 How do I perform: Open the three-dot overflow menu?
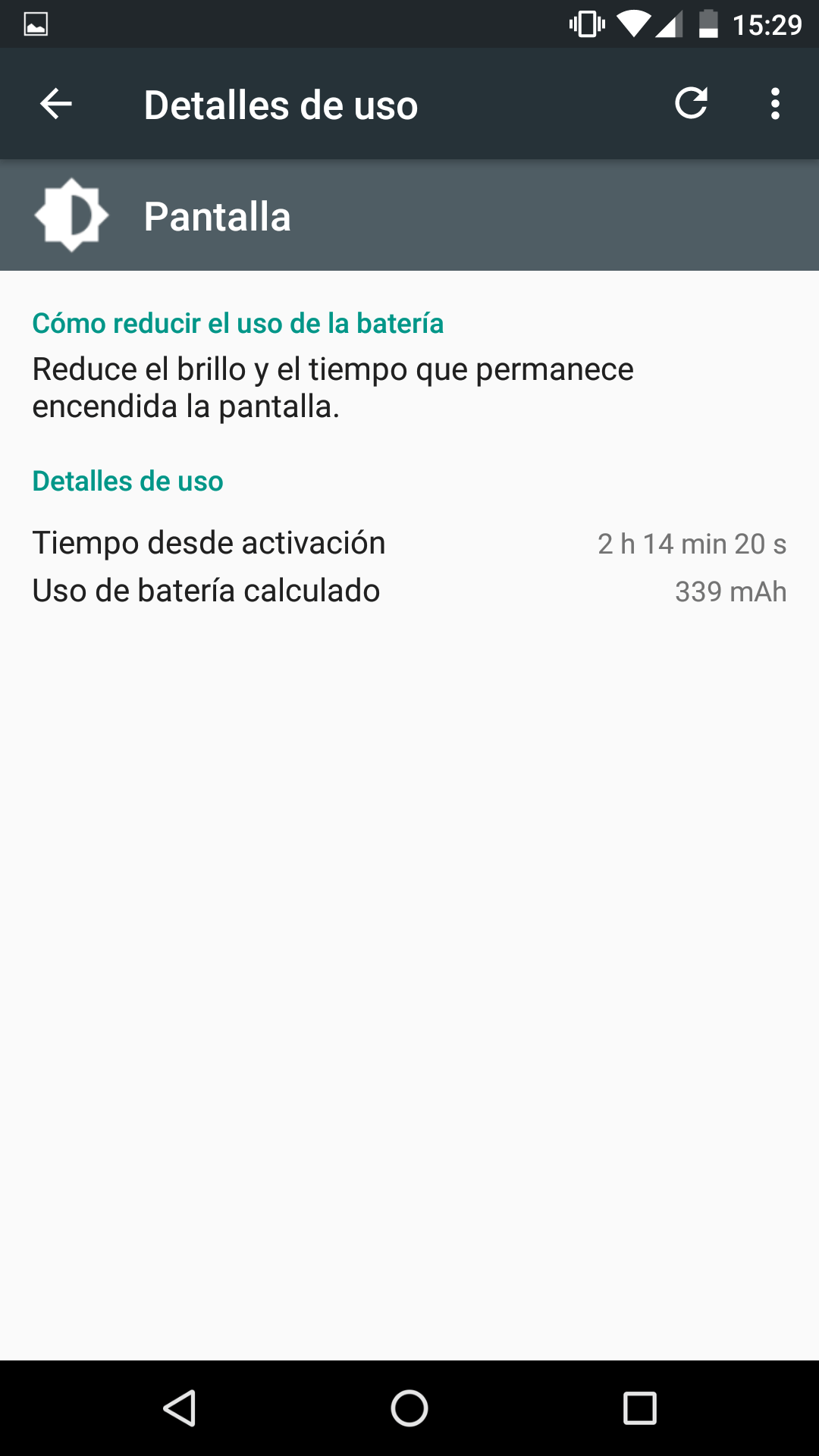coord(774,104)
